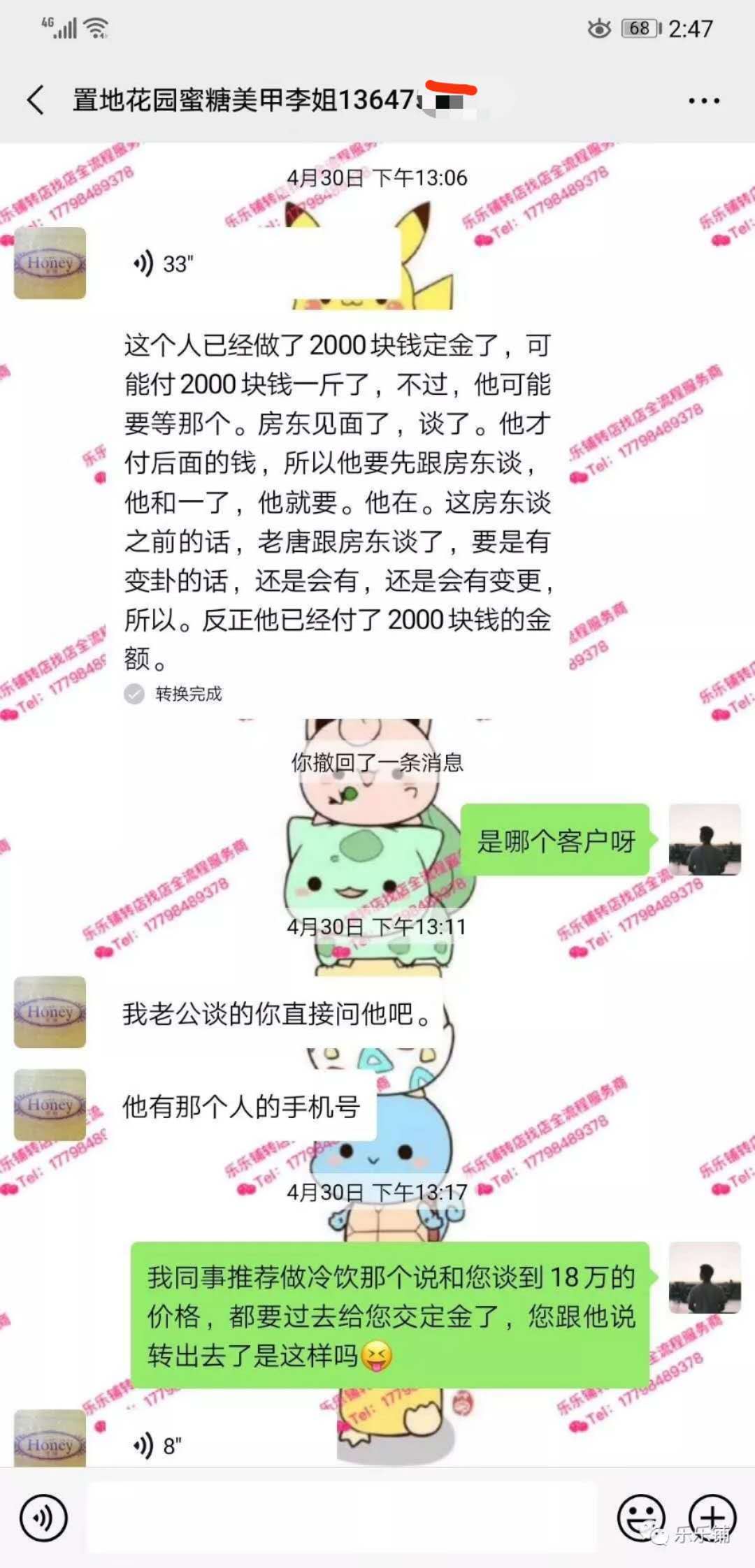Switch to voice input mode
This screenshot has width=755, height=1568.
point(43,1518)
